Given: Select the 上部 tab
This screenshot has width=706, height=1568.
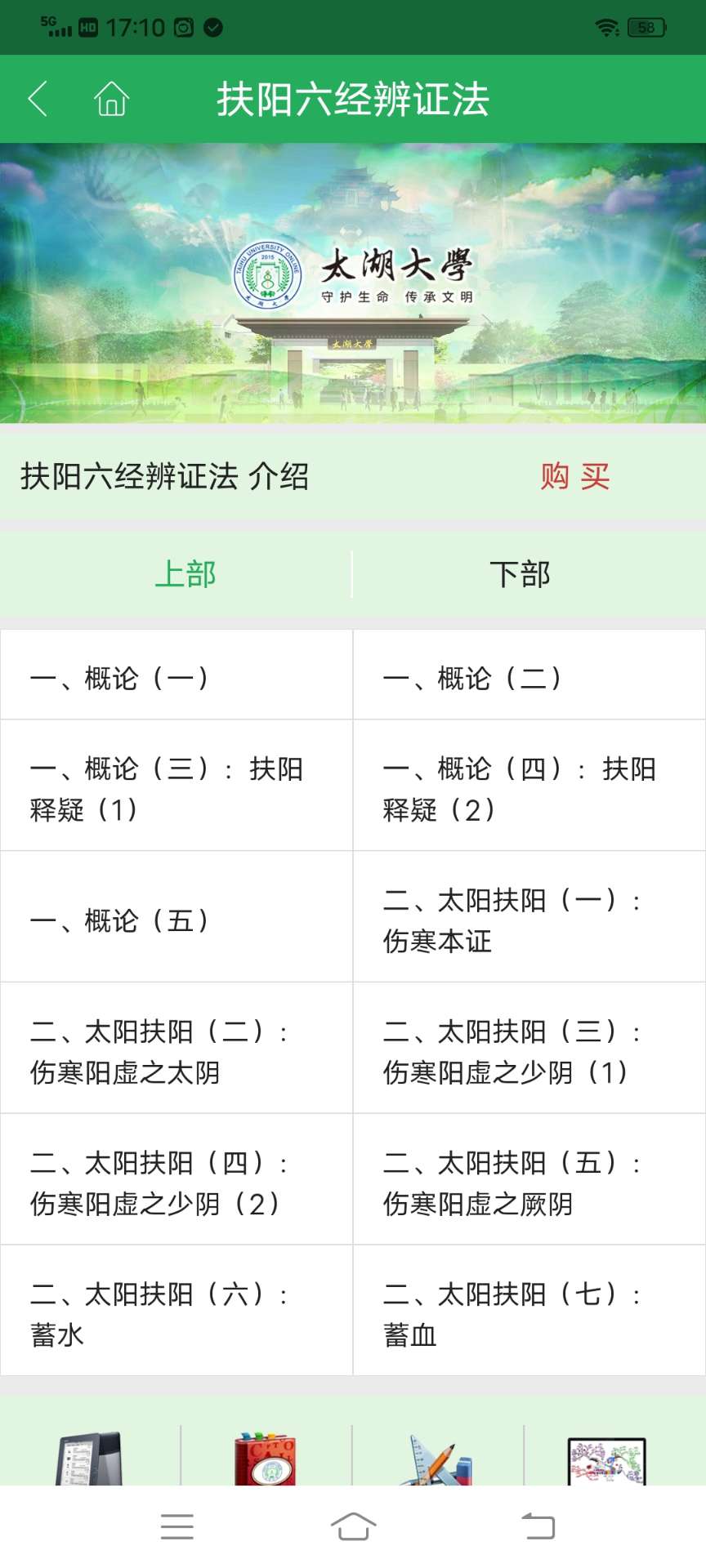Looking at the screenshot, I should pos(185,574).
